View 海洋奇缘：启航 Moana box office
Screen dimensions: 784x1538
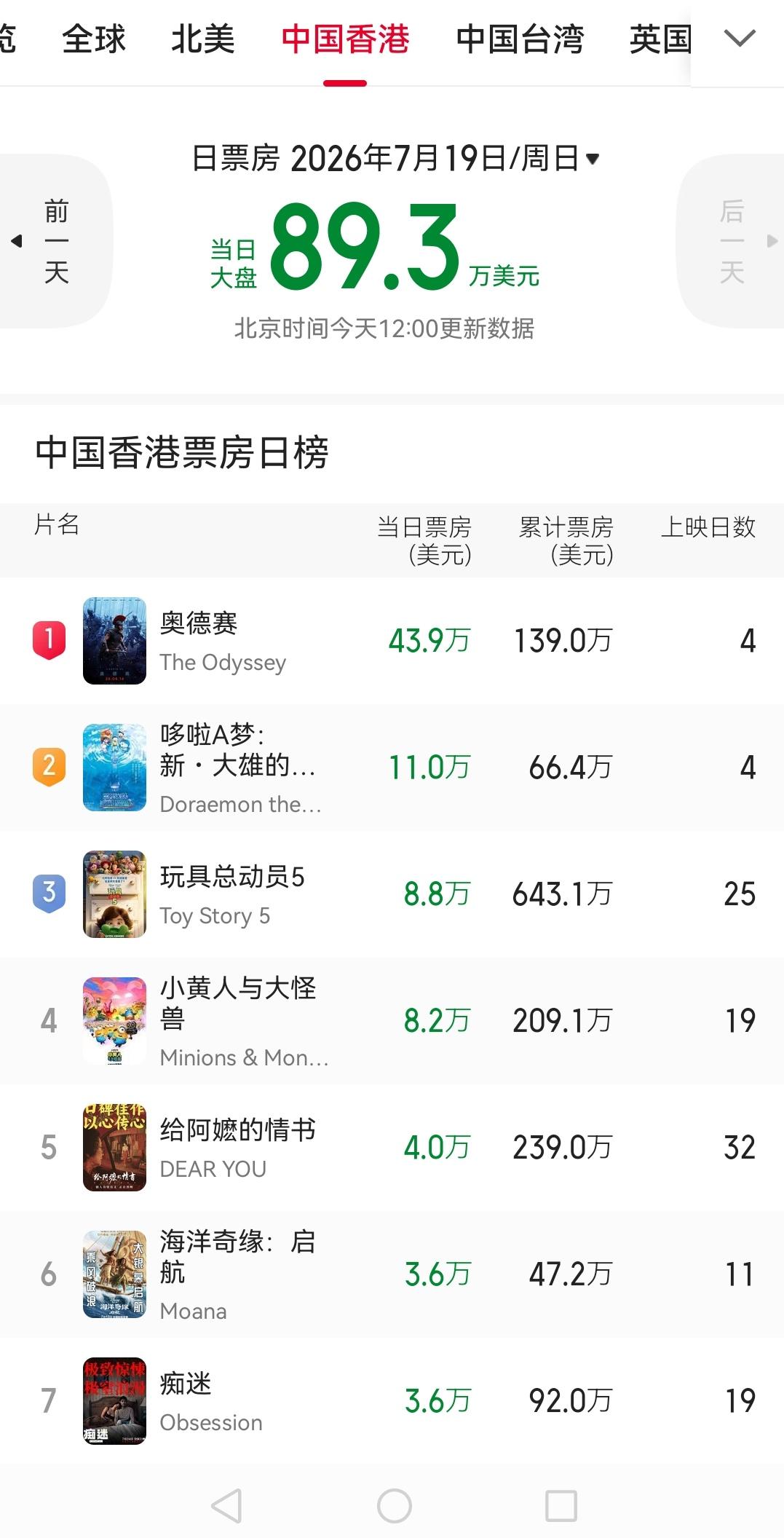pyautogui.click(x=392, y=1274)
